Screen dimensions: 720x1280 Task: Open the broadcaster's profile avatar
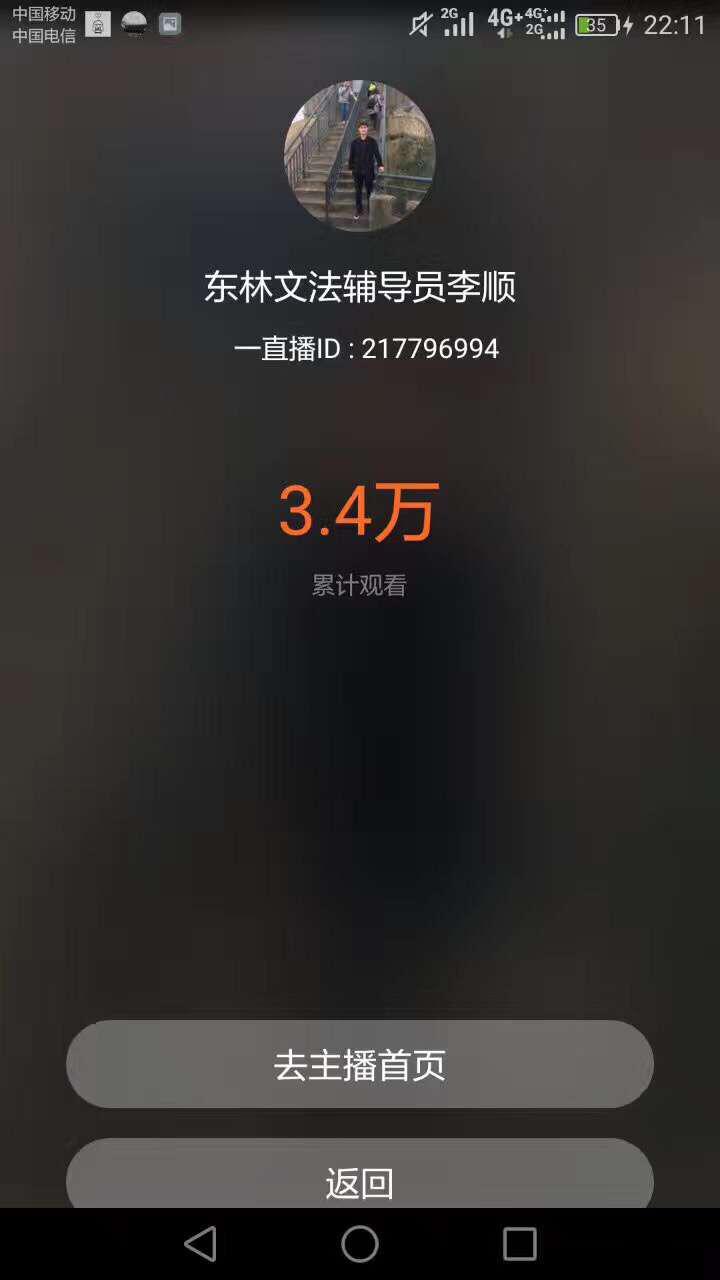pos(360,156)
